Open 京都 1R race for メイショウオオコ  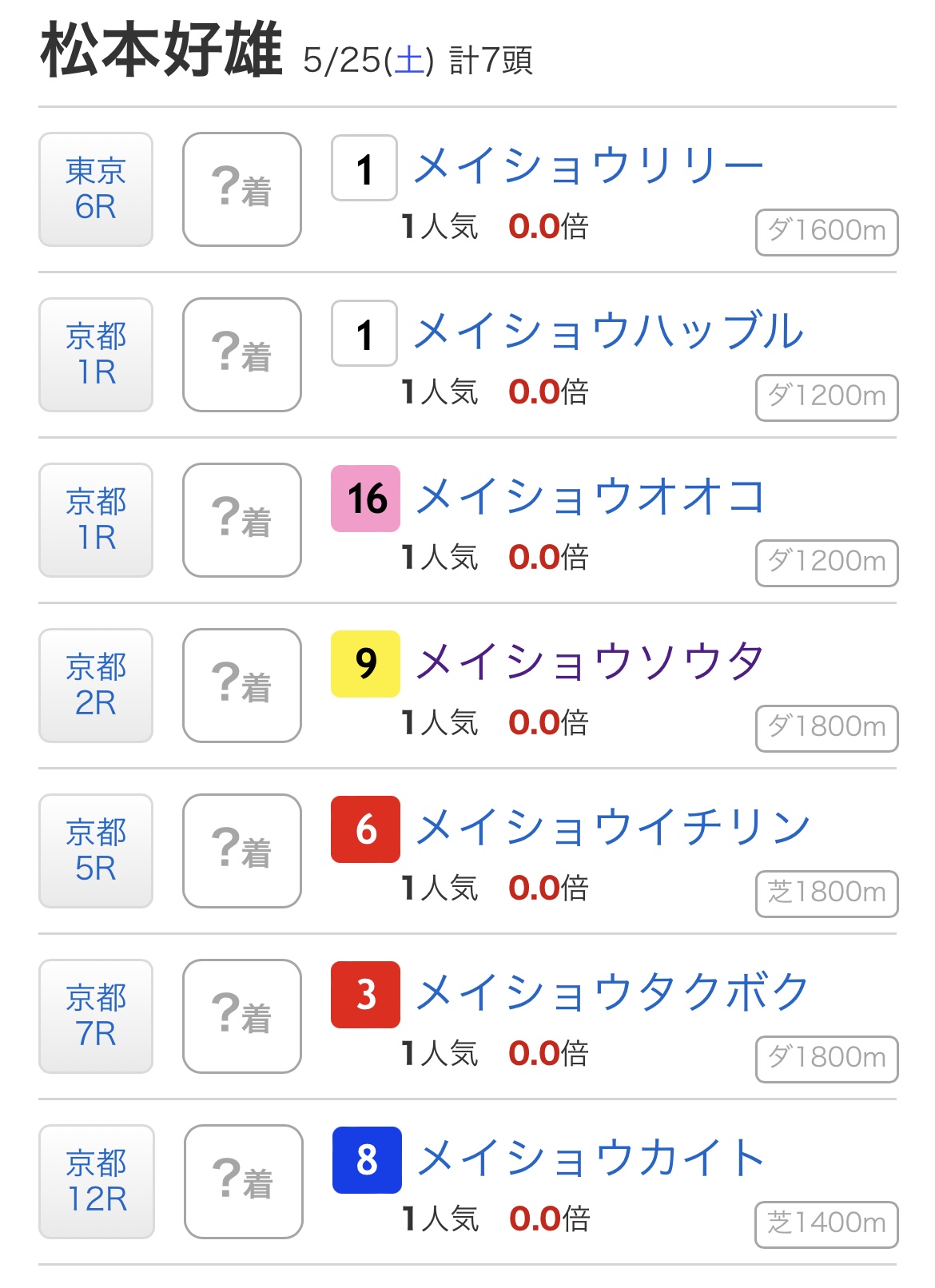coord(96,520)
